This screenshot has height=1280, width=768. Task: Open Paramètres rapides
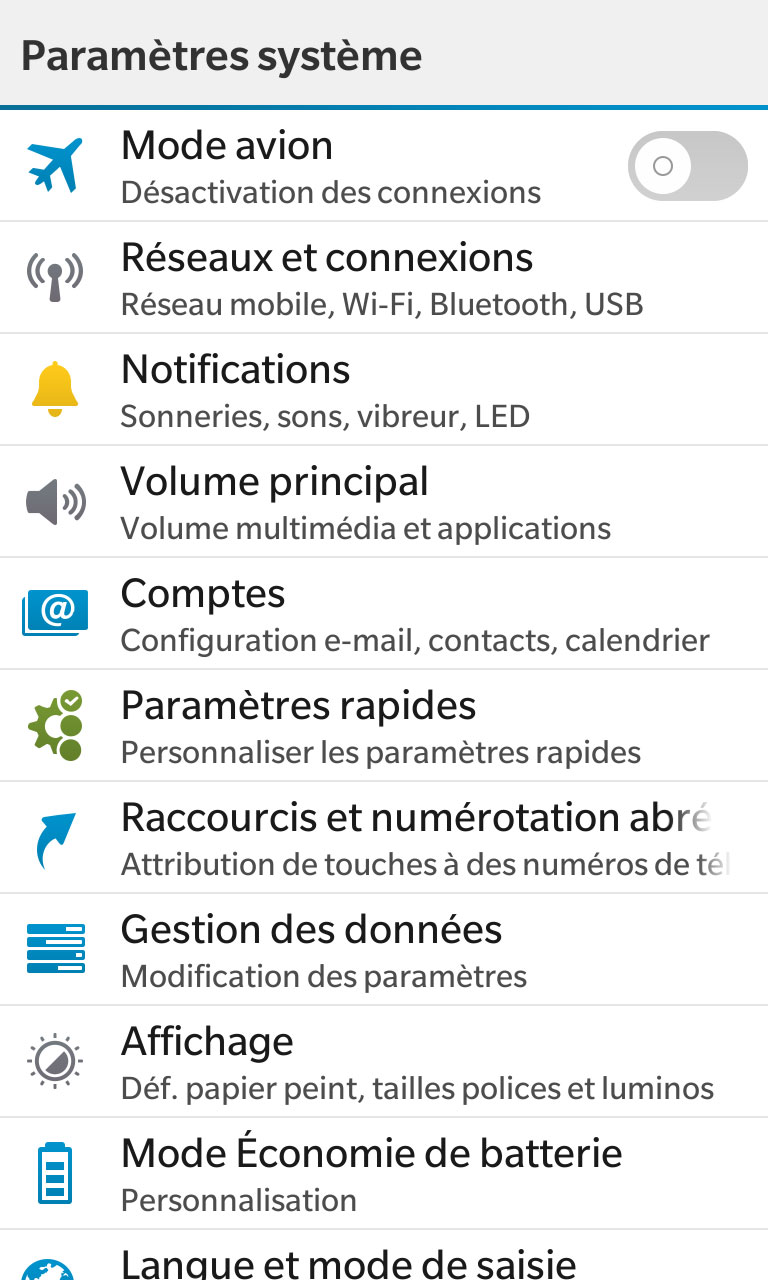[384, 726]
